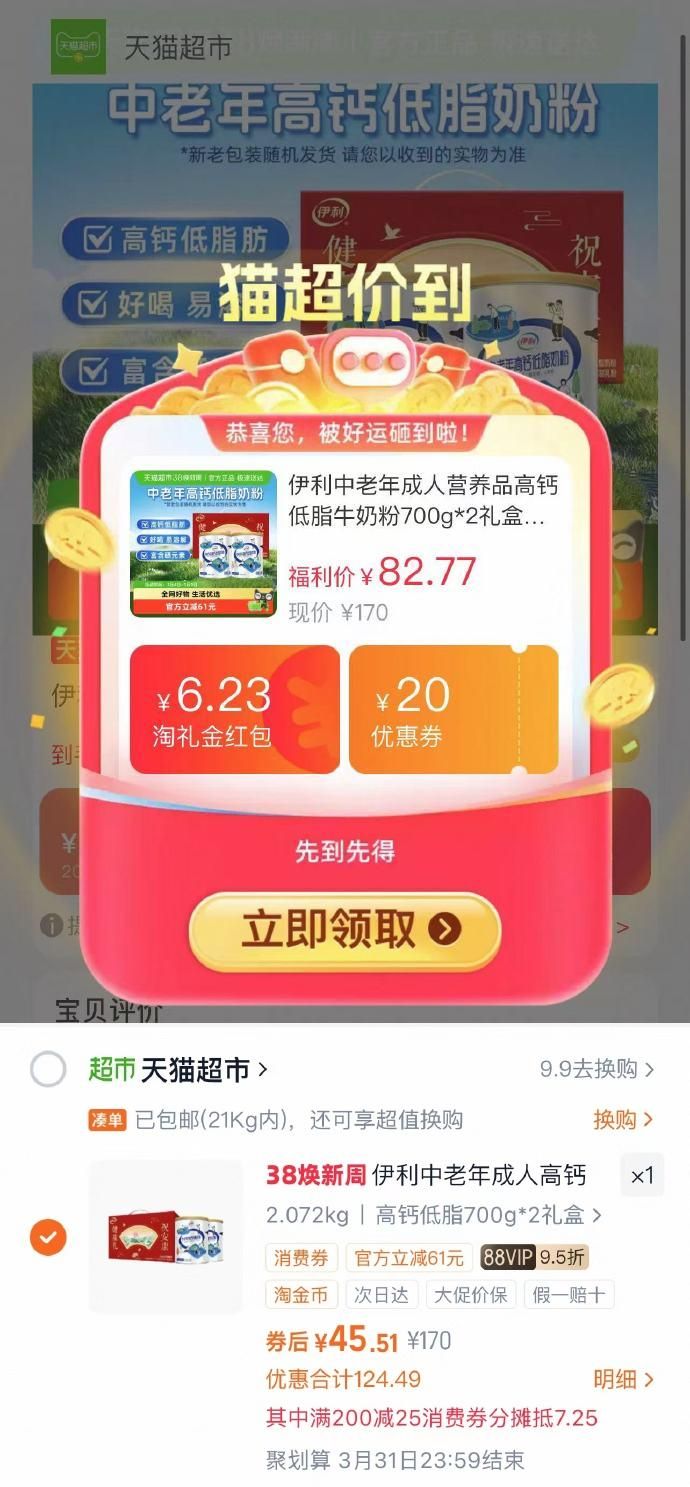Image resolution: width=690 pixels, height=1487 pixels.
Task: Select the ¥20 优惠券 coupon
Action: pyautogui.click(x=454, y=709)
